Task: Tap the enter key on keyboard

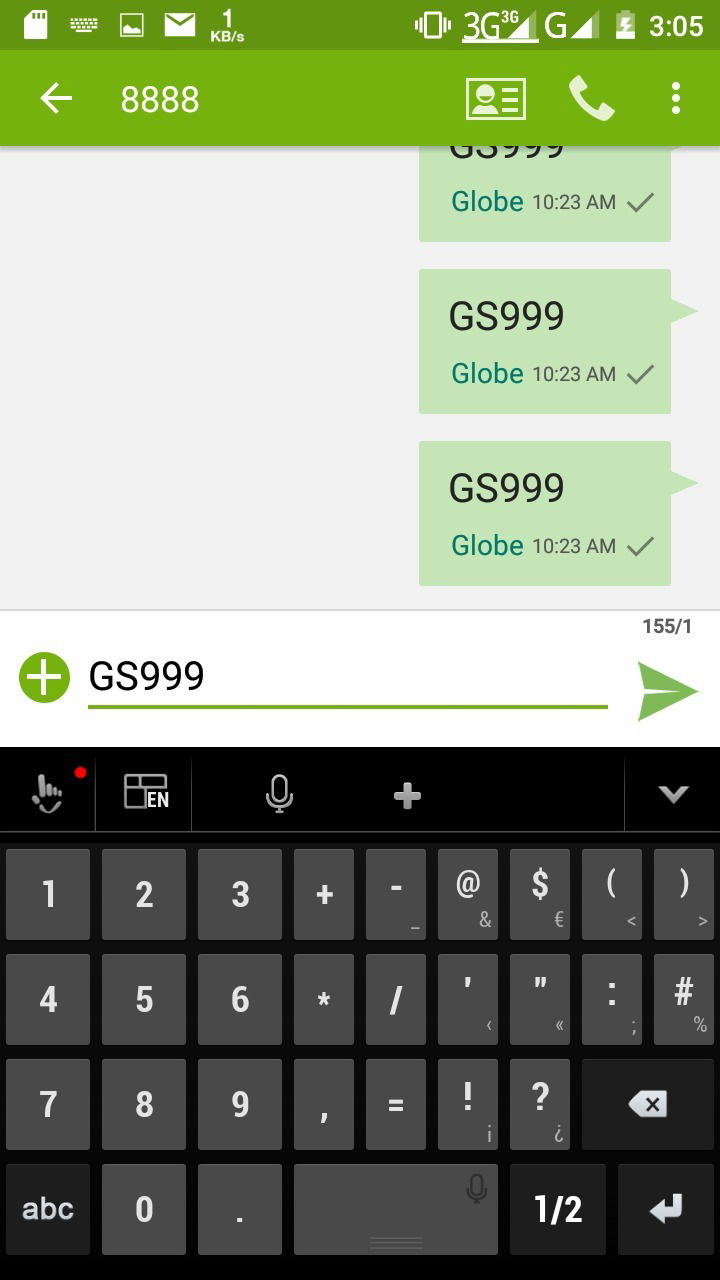Action: click(666, 1209)
